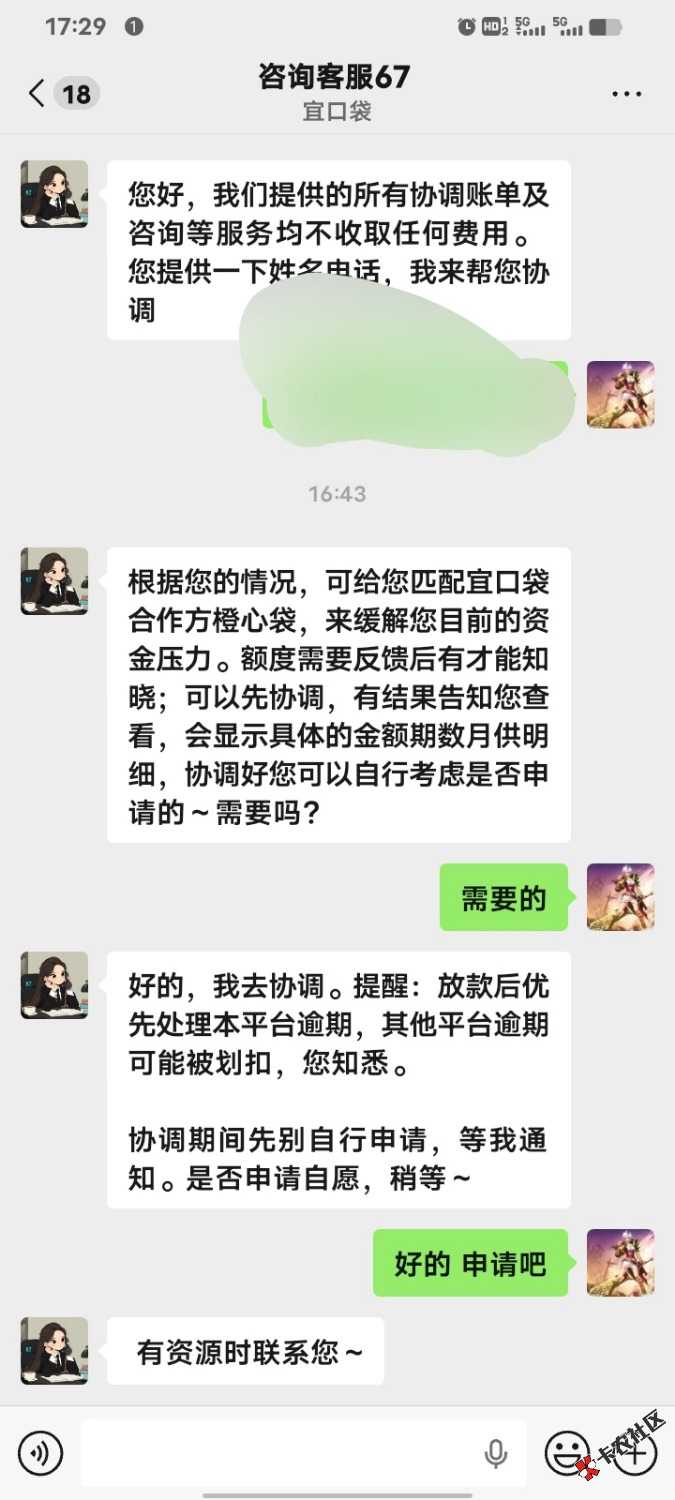Open customer service avatar beside '有资源时联系您'
The image size is (675, 1500).
[x=54, y=1351]
